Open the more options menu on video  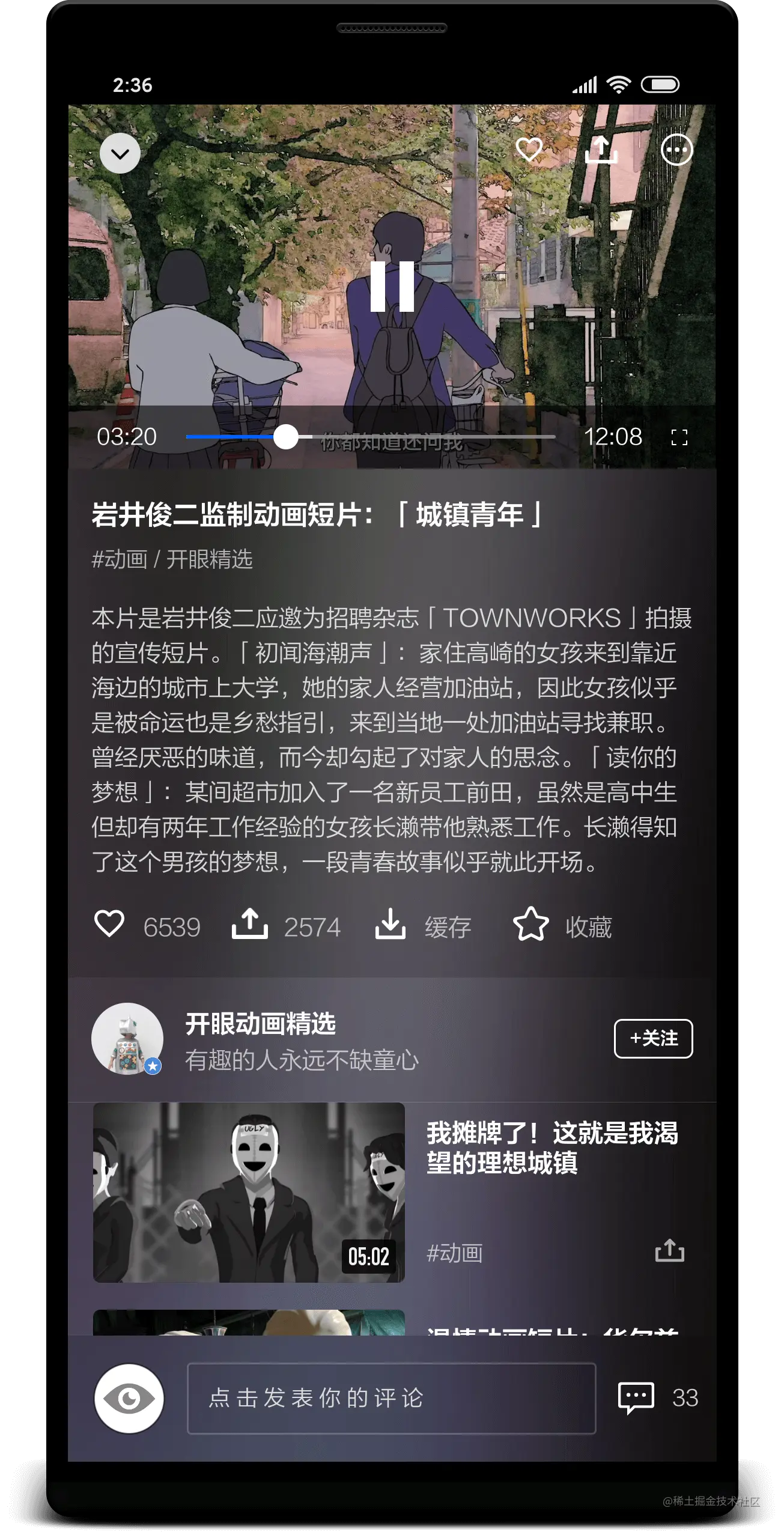click(x=676, y=150)
